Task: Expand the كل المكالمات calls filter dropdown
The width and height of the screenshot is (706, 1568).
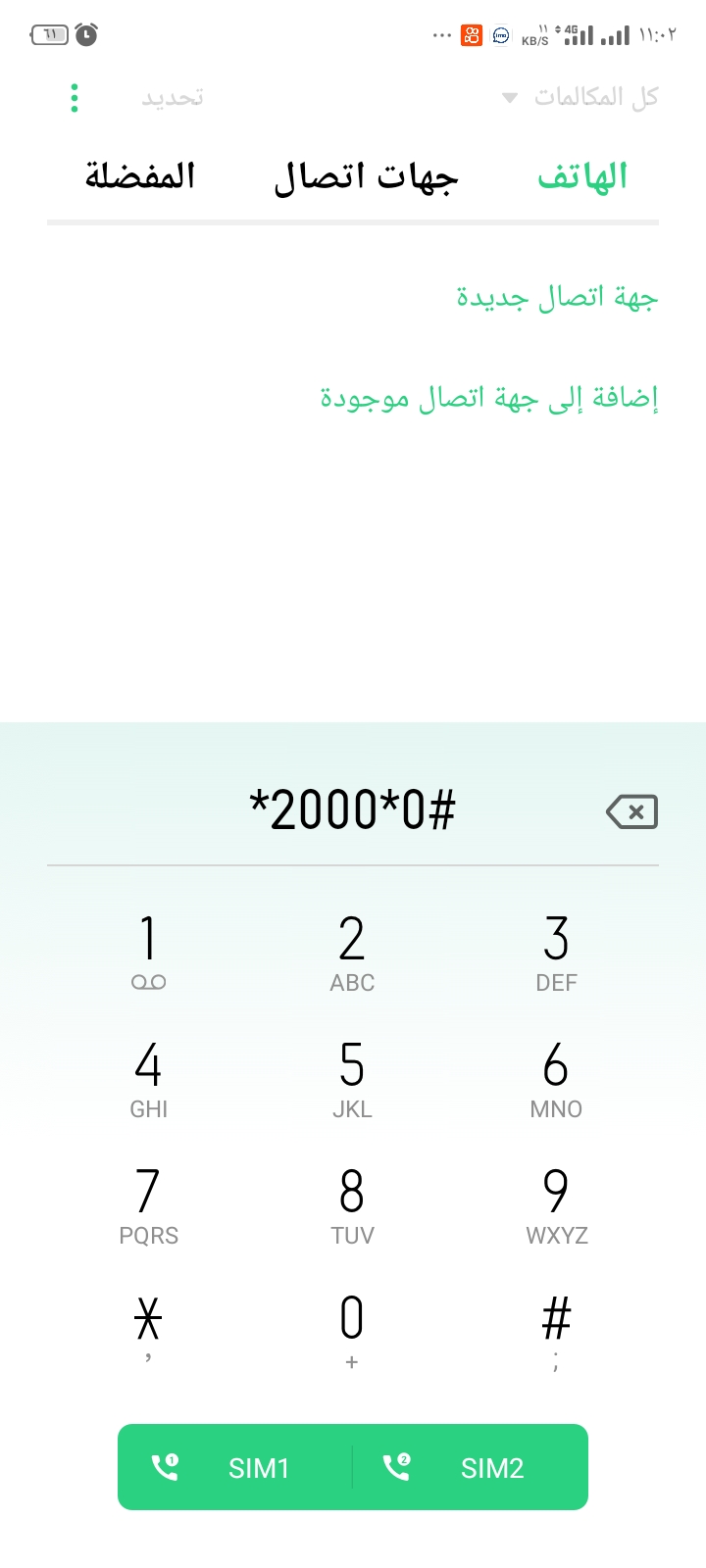Action: coord(580,97)
